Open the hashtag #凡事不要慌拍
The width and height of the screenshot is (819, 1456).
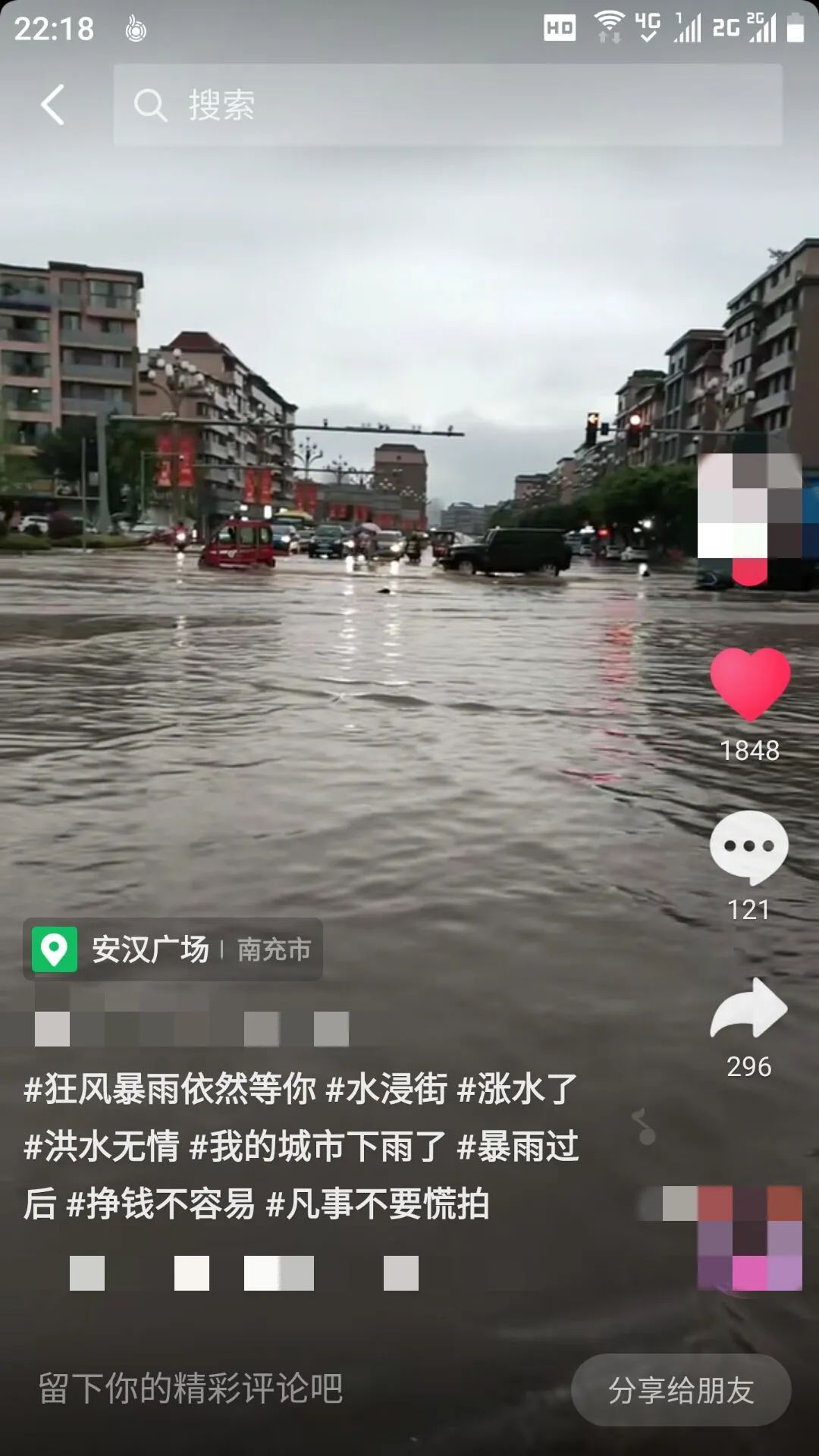(378, 1203)
